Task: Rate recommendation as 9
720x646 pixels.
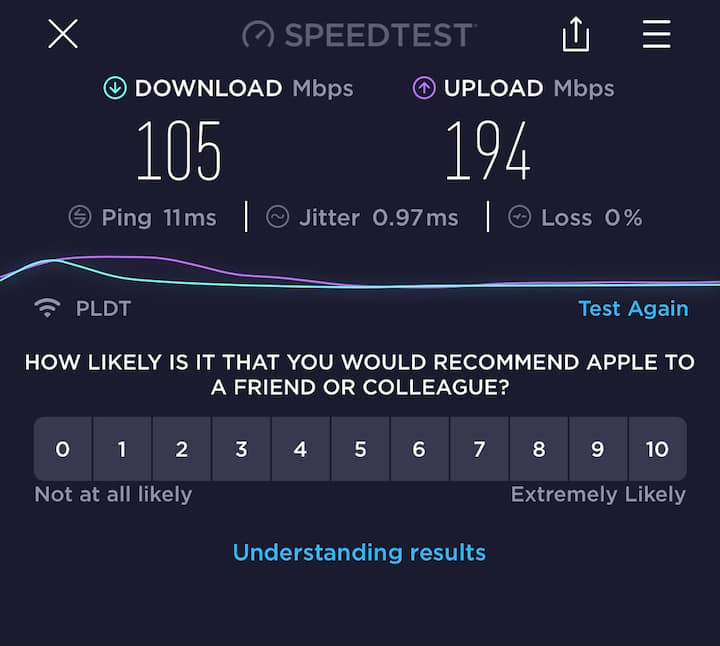Action: point(597,449)
